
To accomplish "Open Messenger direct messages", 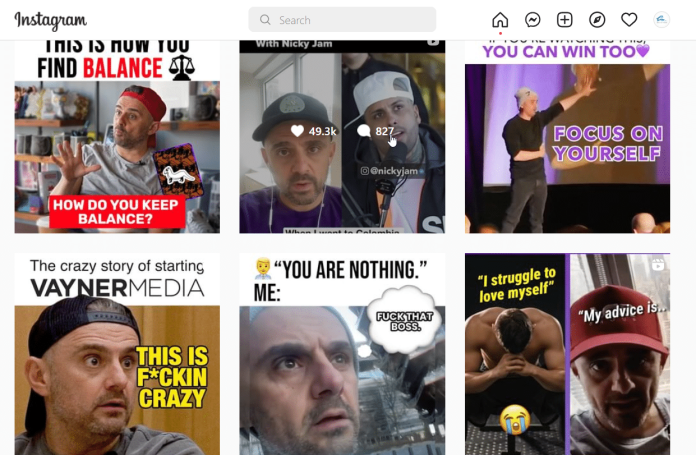I will [533, 20].
